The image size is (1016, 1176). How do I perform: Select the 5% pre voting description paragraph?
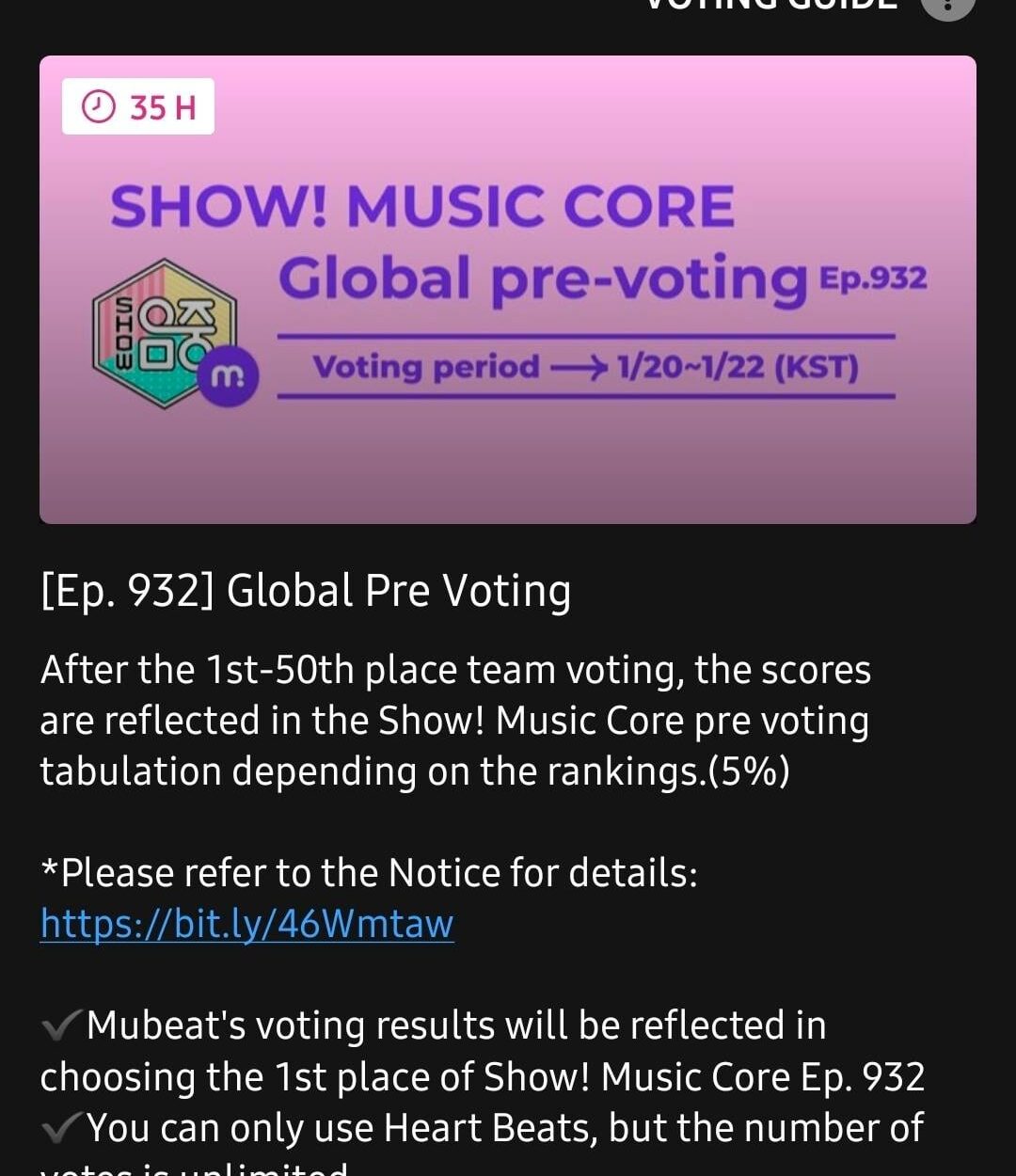click(457, 721)
